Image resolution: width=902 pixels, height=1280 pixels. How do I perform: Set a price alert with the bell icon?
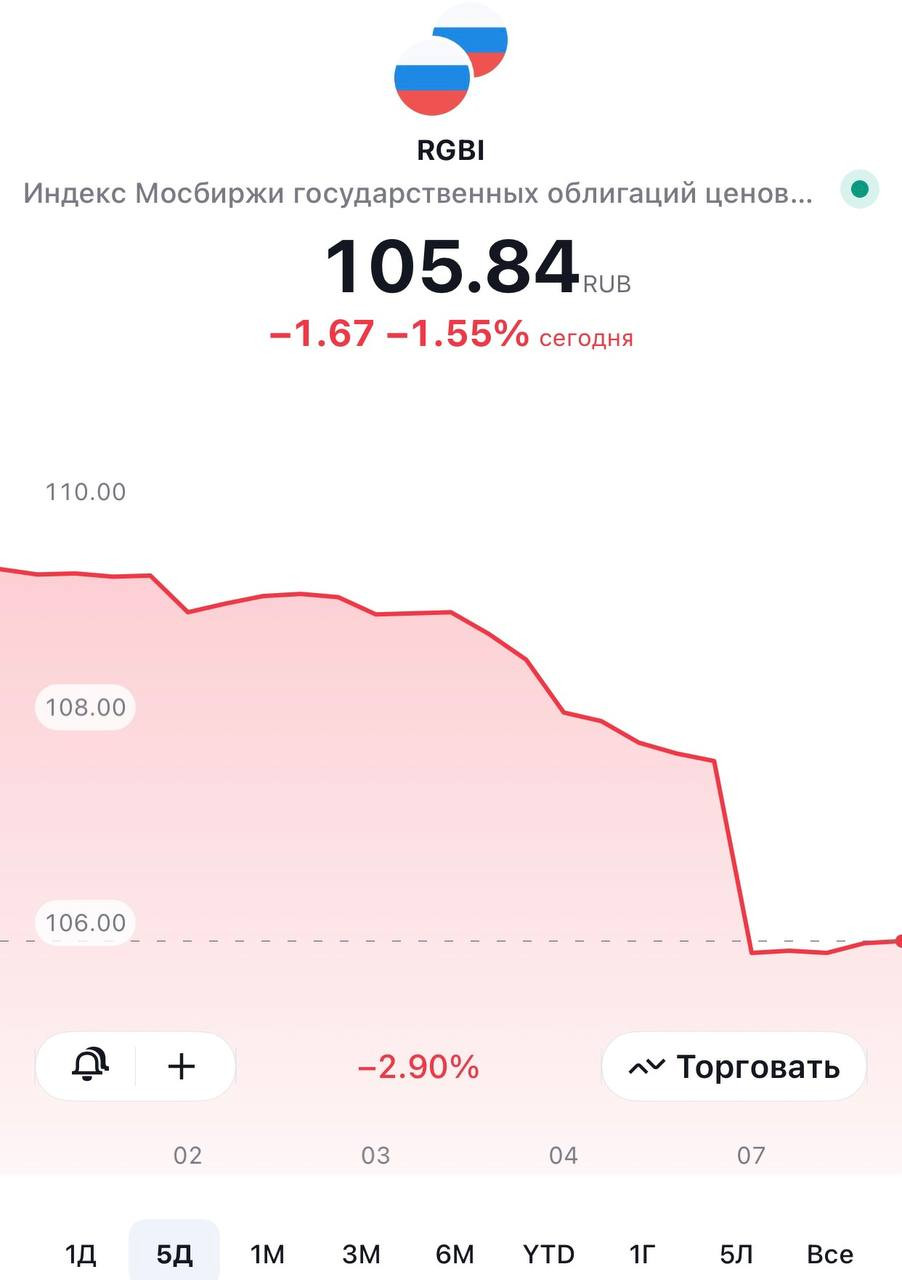pyautogui.click(x=90, y=1066)
